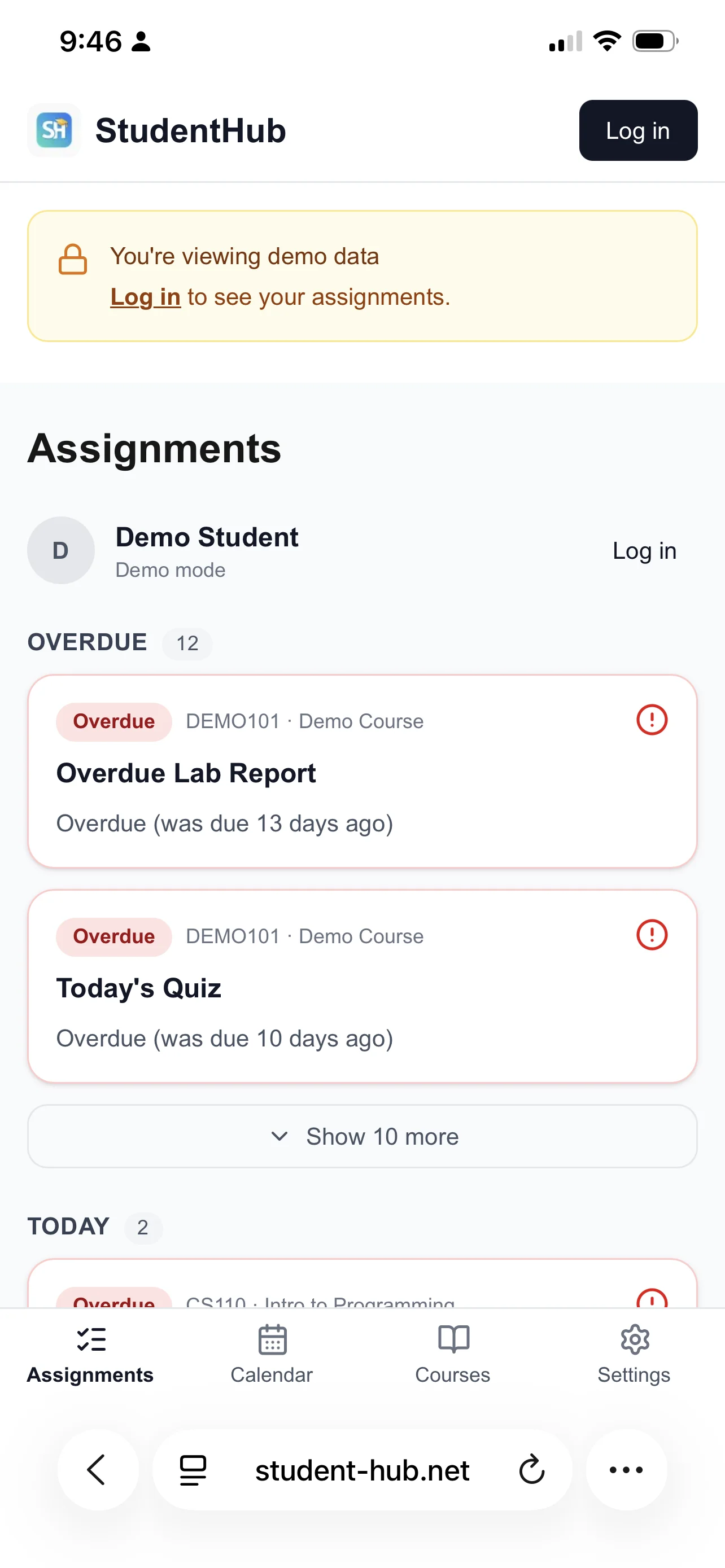Tap the Demo Student avatar circle

[x=60, y=550]
